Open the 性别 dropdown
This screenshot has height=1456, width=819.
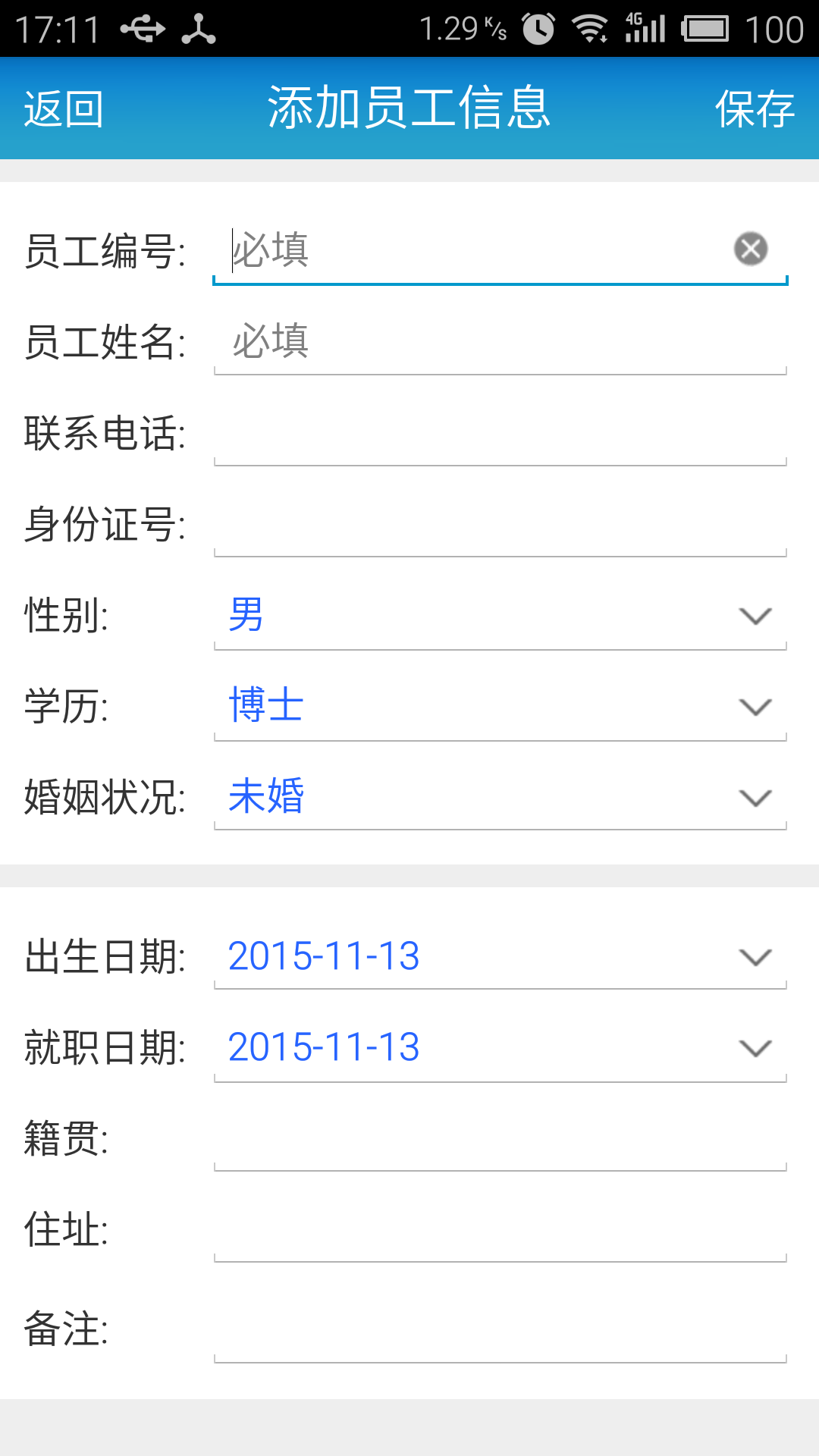(500, 615)
